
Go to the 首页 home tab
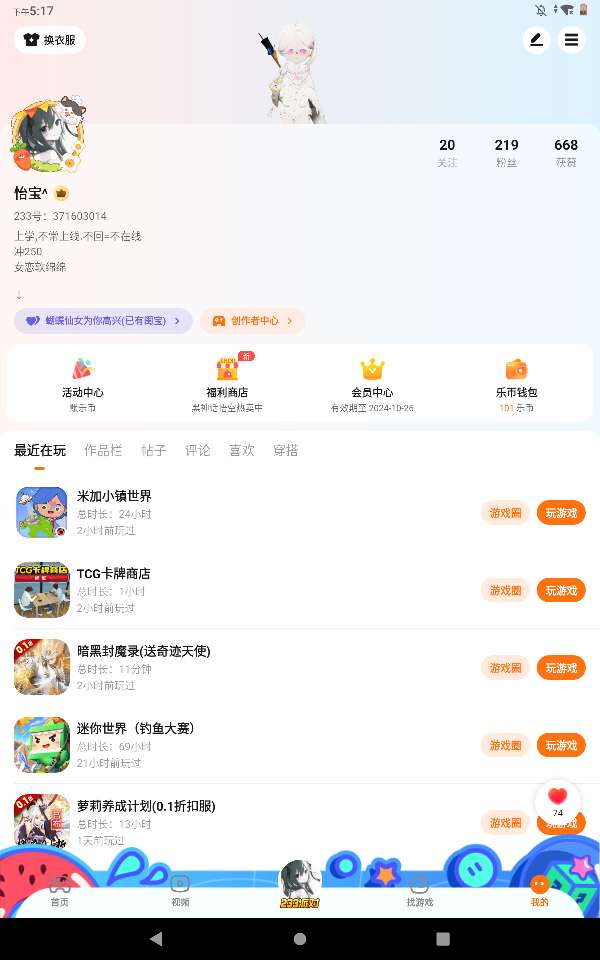pyautogui.click(x=60, y=888)
